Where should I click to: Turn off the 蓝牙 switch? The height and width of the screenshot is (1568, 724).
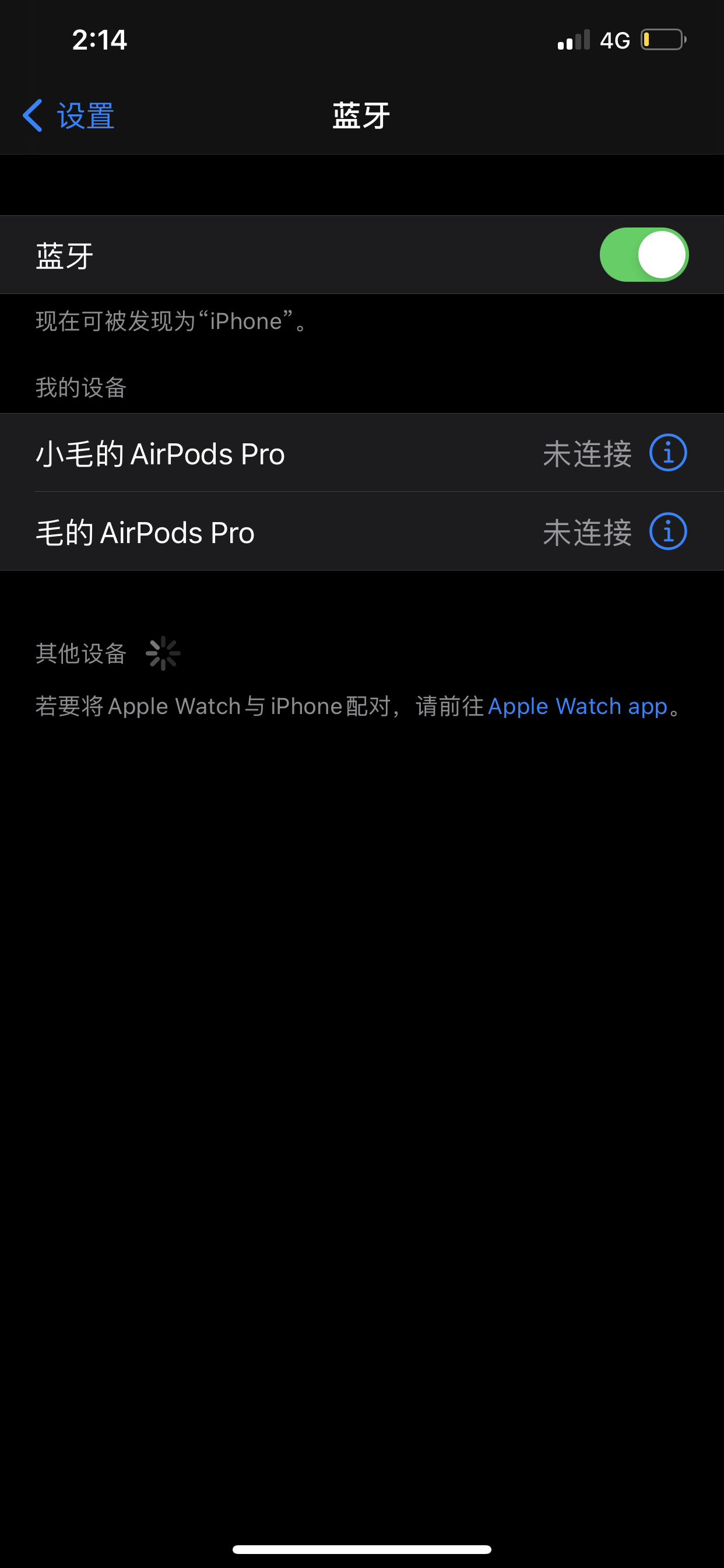643,255
